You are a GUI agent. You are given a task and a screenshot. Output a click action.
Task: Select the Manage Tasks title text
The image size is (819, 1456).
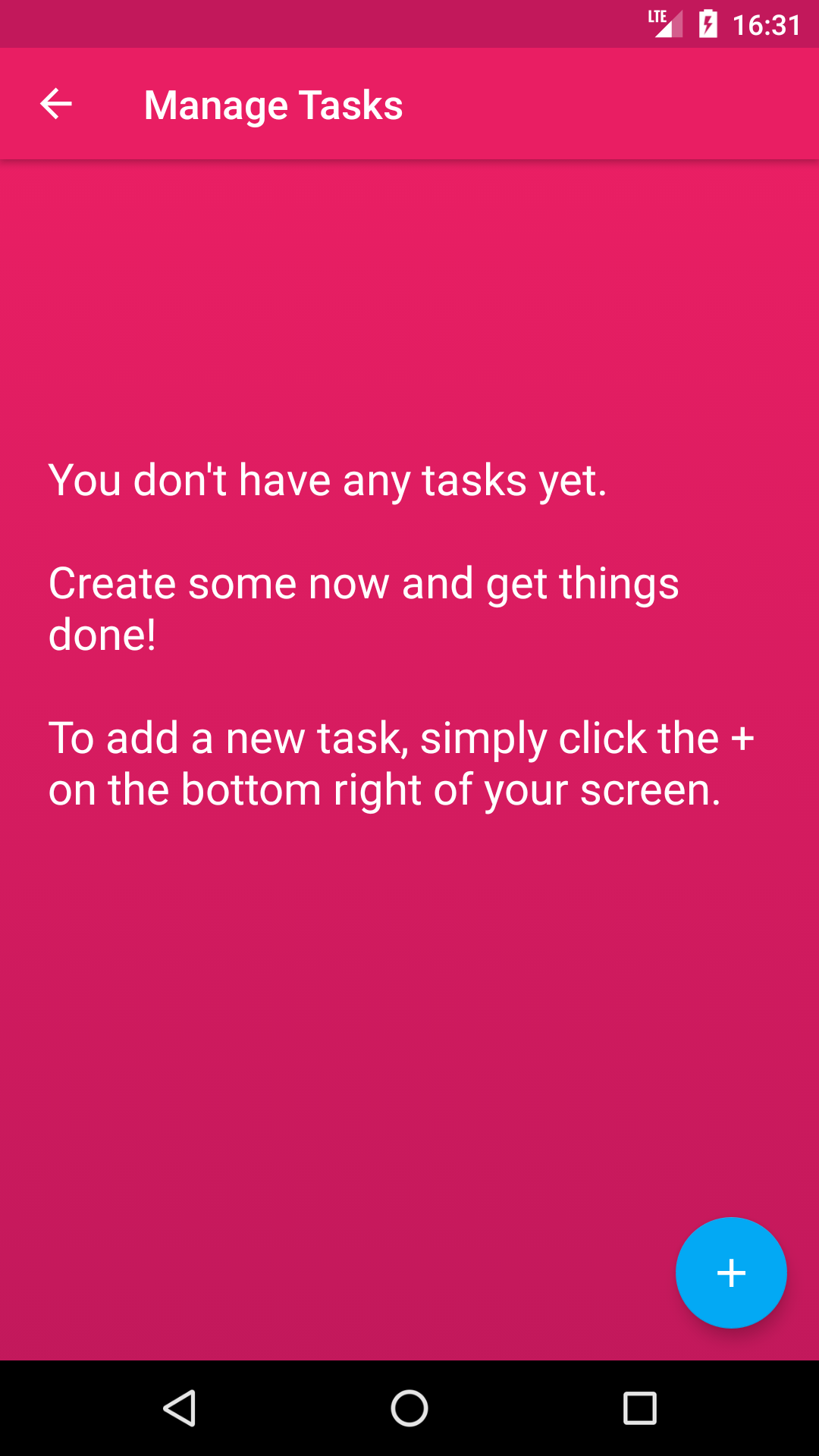[272, 104]
